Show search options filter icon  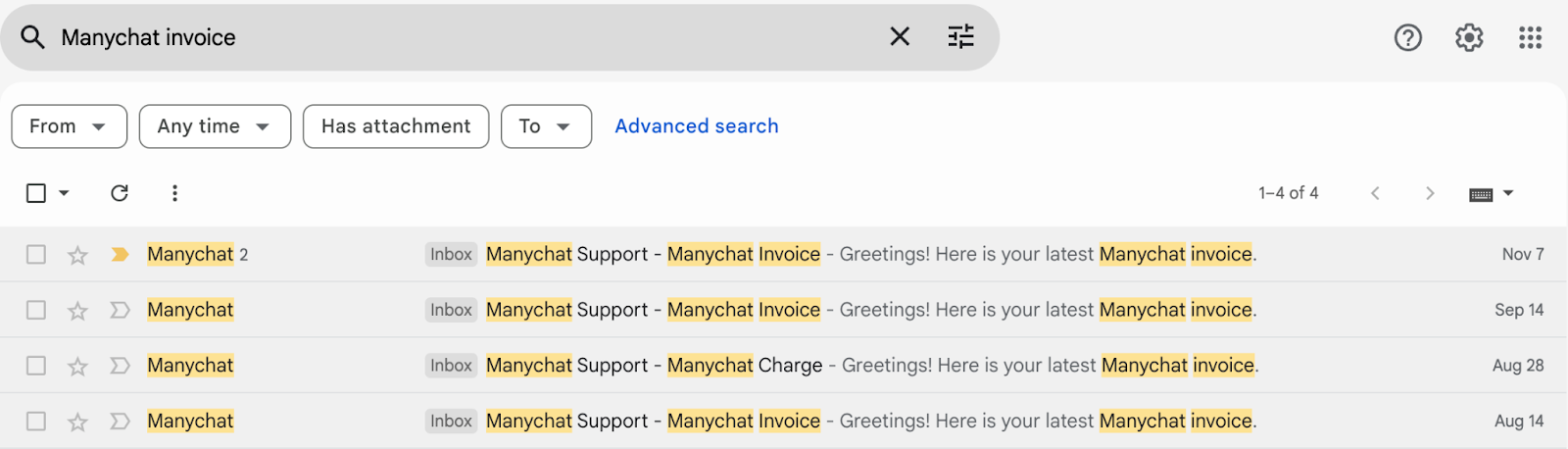pos(960,37)
